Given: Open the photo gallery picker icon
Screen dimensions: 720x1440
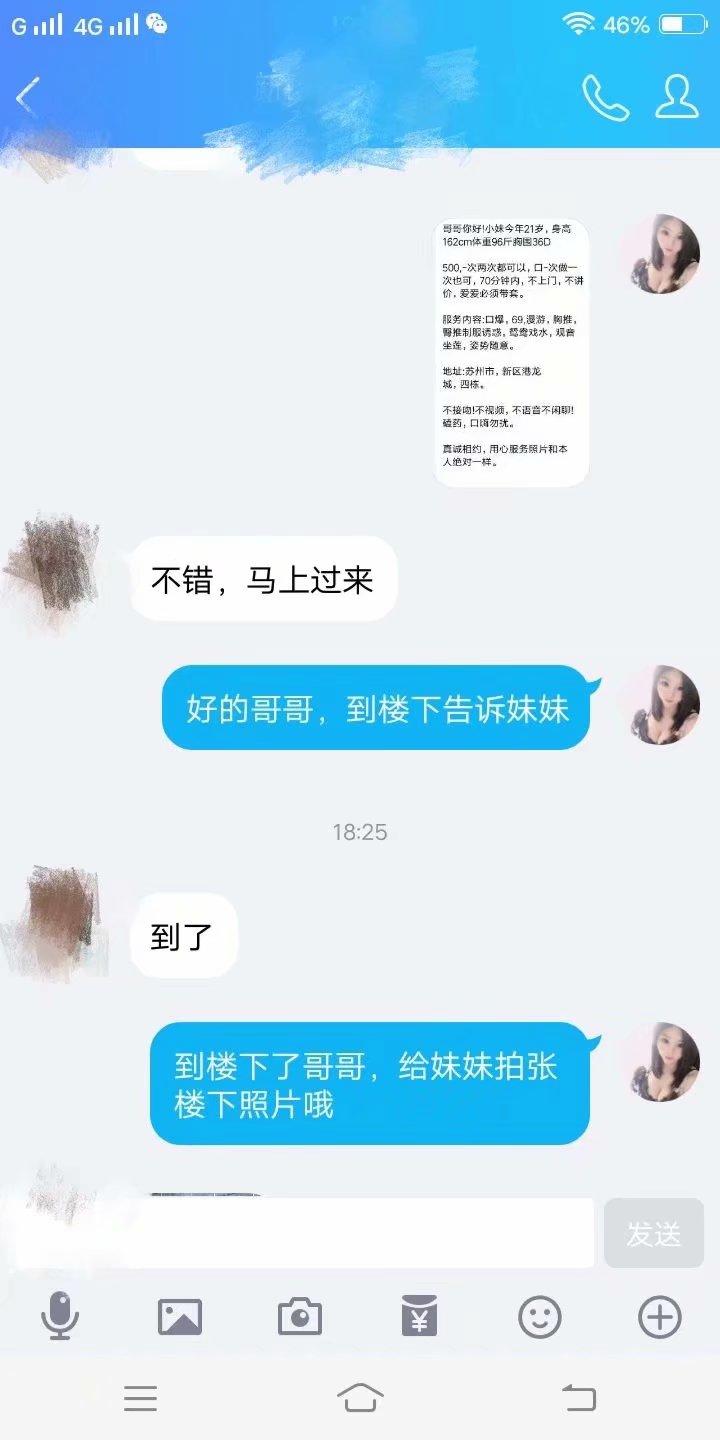Looking at the screenshot, I should click(x=181, y=1318).
